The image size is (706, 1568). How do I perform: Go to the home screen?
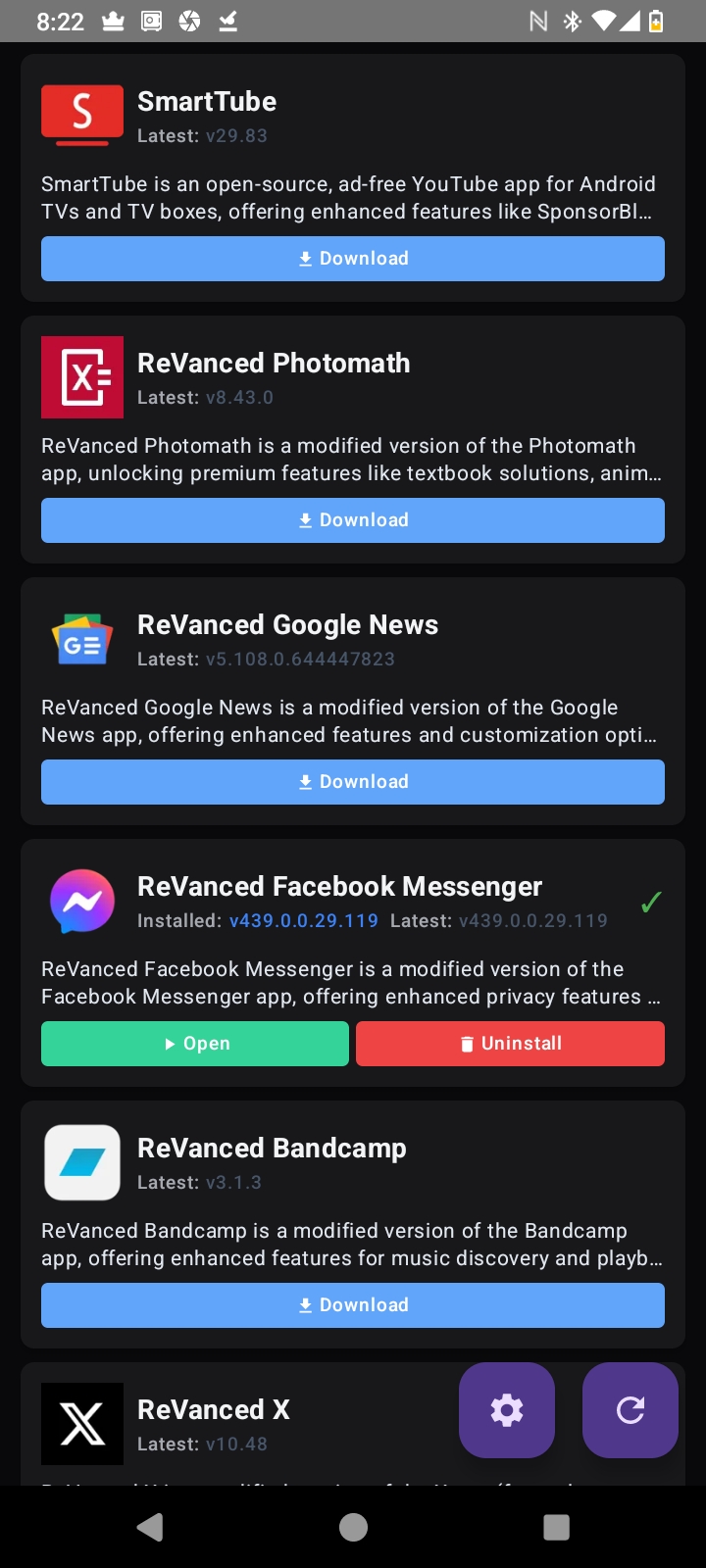coord(353,1527)
